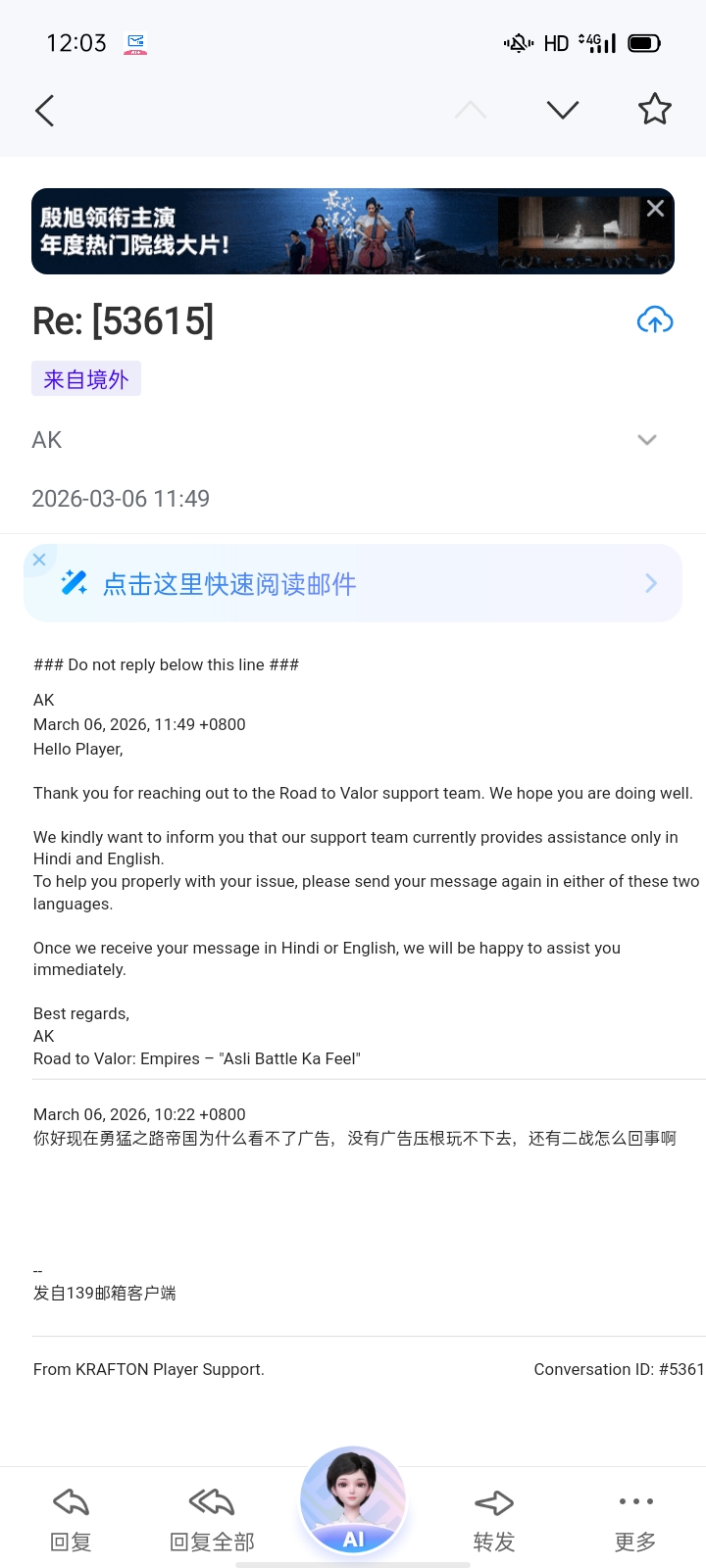Star this email
This screenshot has width=706, height=1568.
[654, 110]
